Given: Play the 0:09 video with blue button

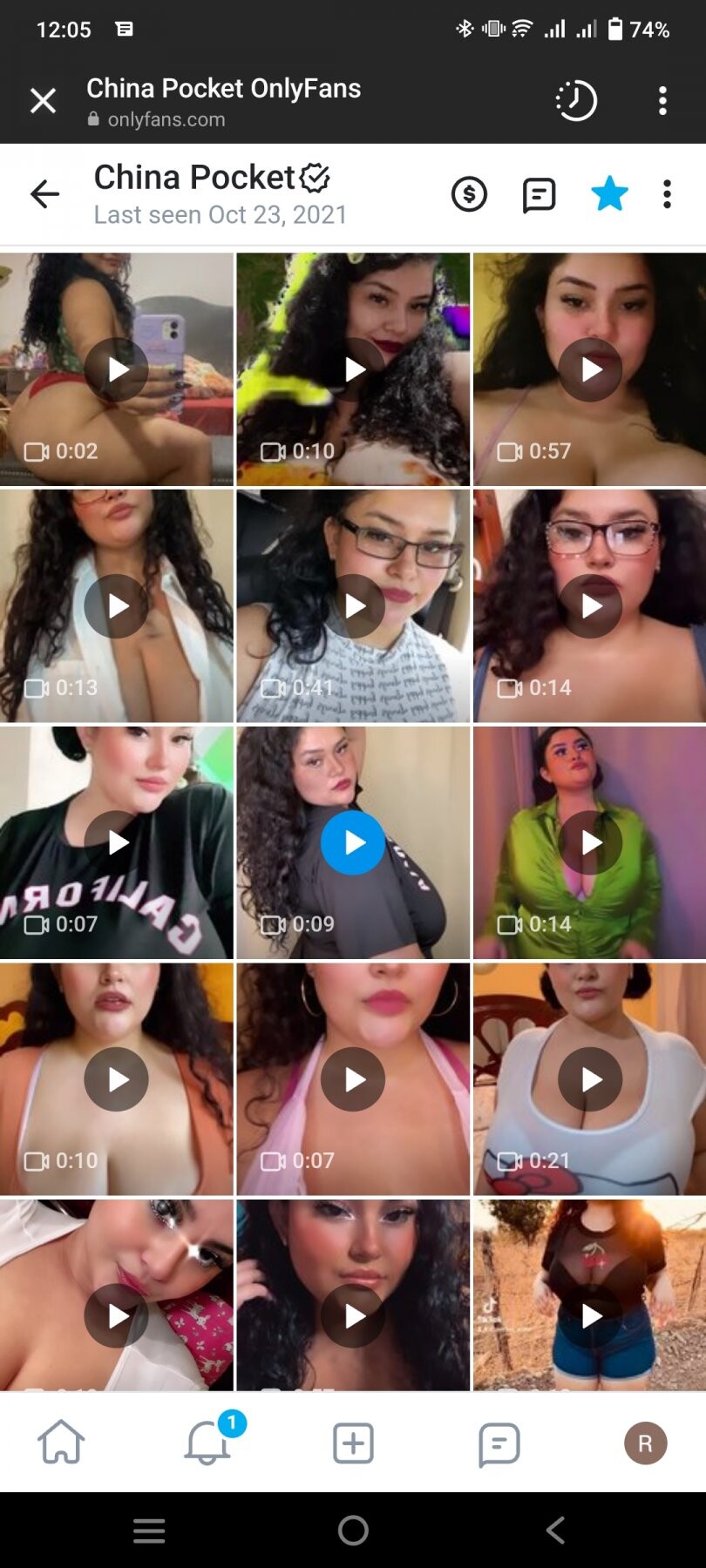Looking at the screenshot, I should click(353, 842).
